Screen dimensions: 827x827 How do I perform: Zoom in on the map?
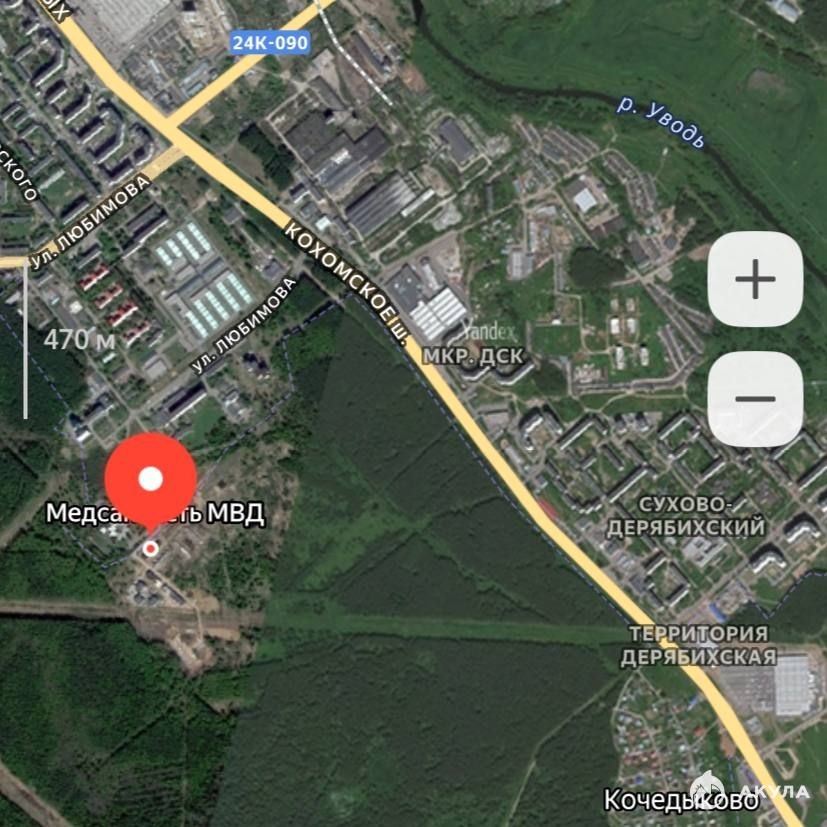click(x=755, y=279)
